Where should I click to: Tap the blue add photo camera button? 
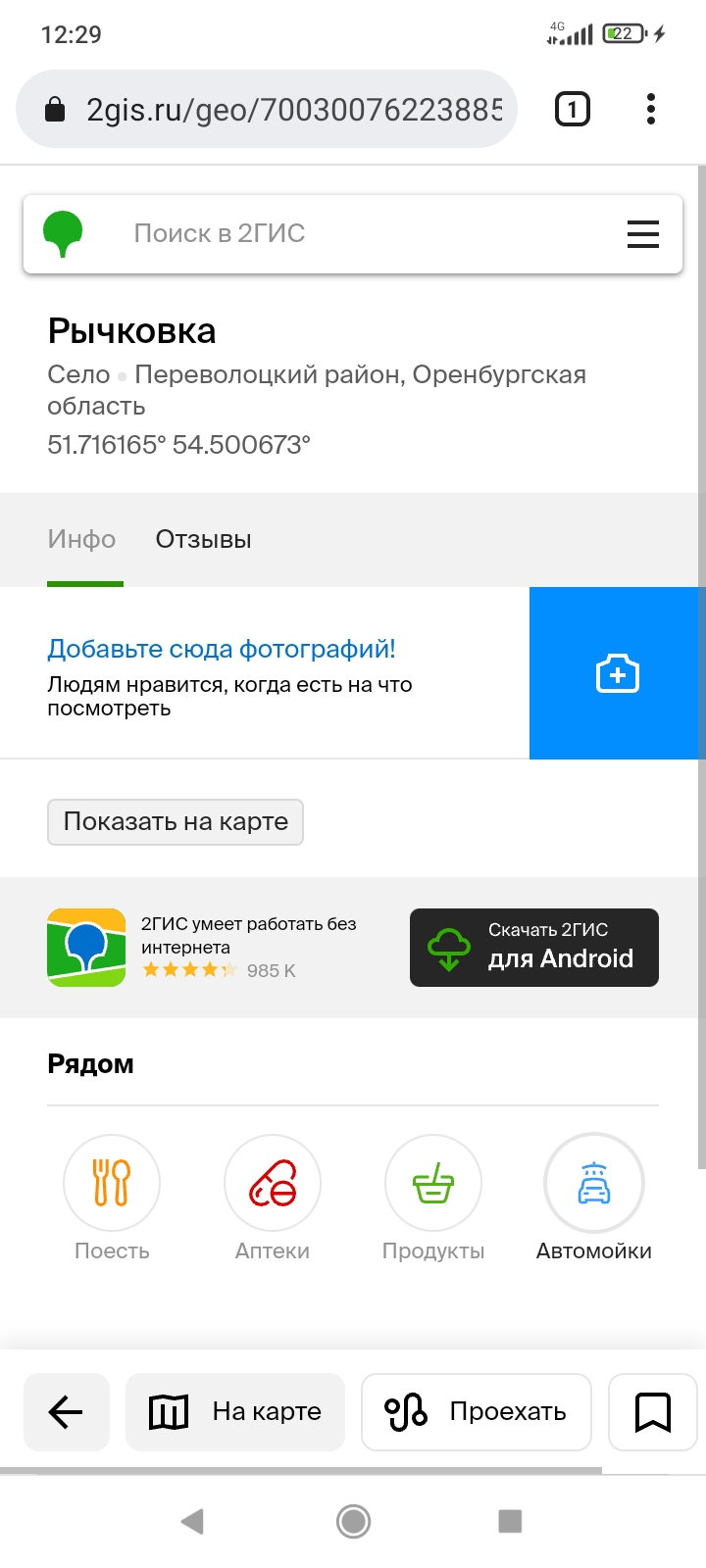617,673
